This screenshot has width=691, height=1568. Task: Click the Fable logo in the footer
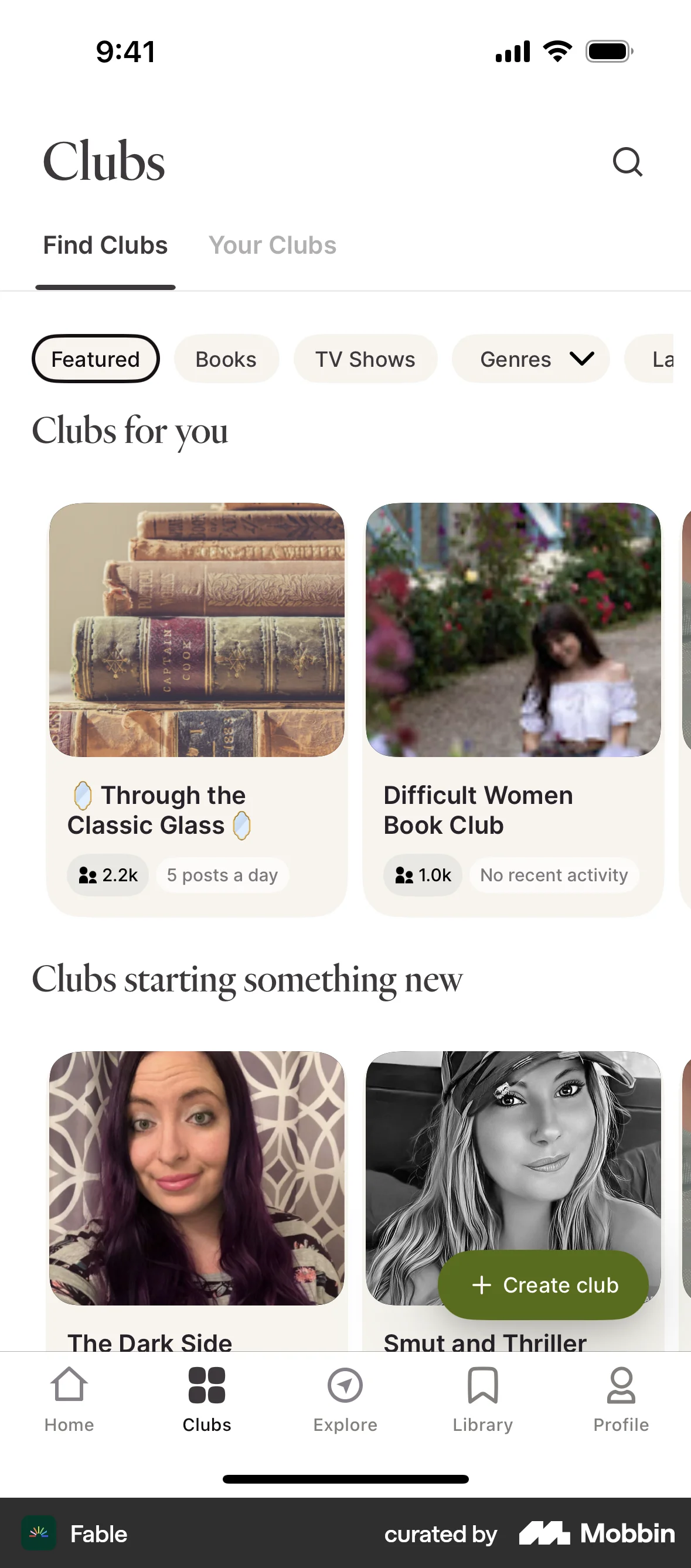[x=39, y=1534]
